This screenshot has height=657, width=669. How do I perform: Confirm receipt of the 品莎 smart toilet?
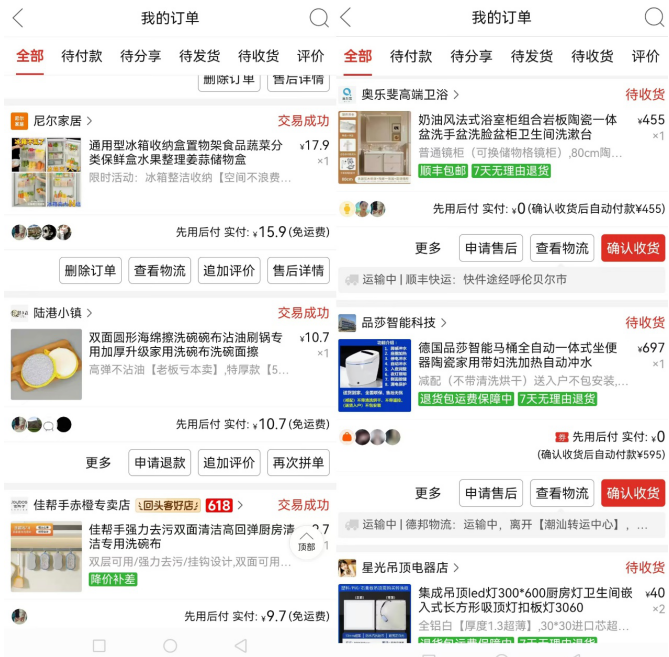point(632,493)
